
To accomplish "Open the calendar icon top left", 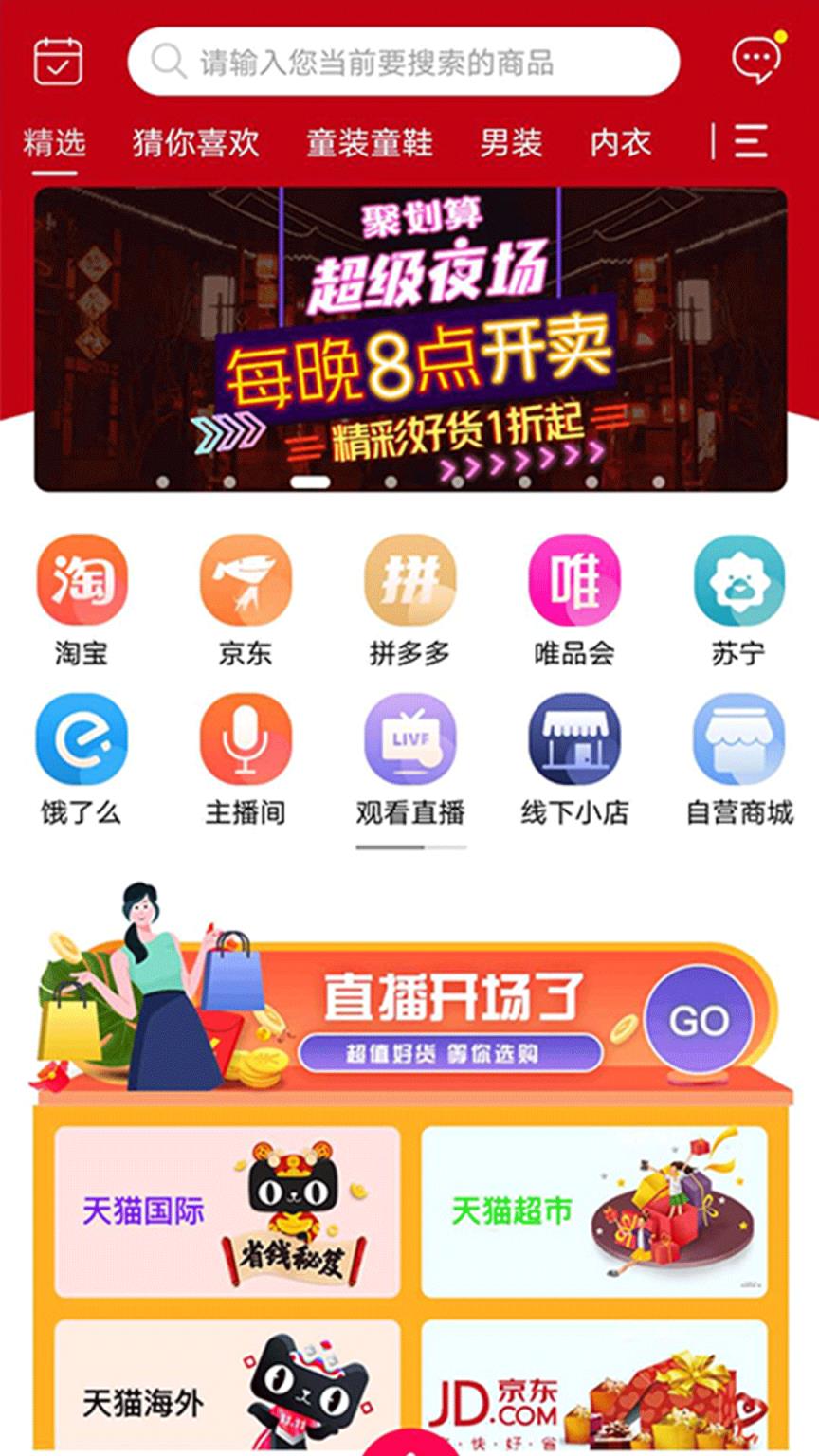I will (x=59, y=60).
